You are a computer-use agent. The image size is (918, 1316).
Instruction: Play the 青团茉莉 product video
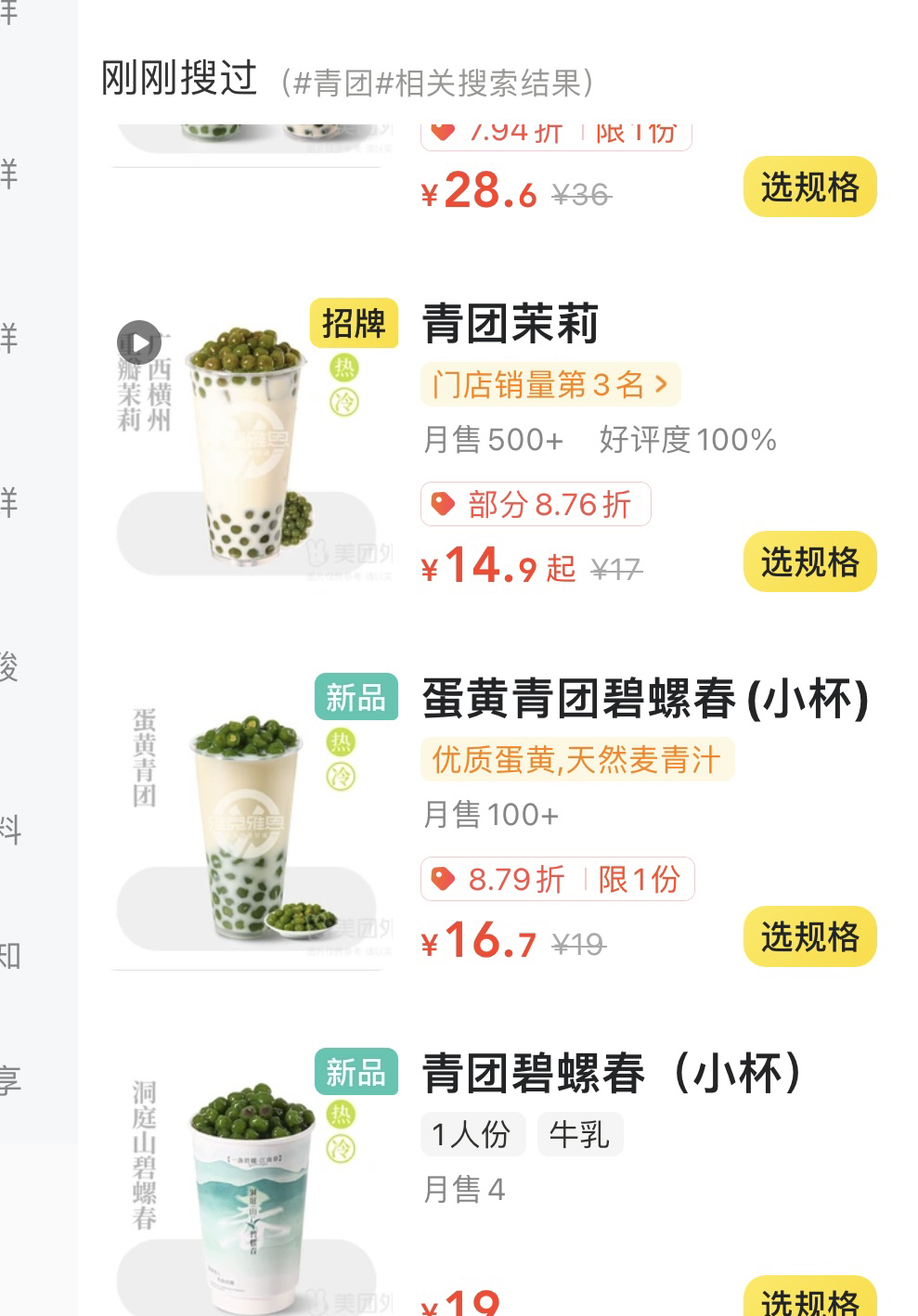tap(139, 343)
